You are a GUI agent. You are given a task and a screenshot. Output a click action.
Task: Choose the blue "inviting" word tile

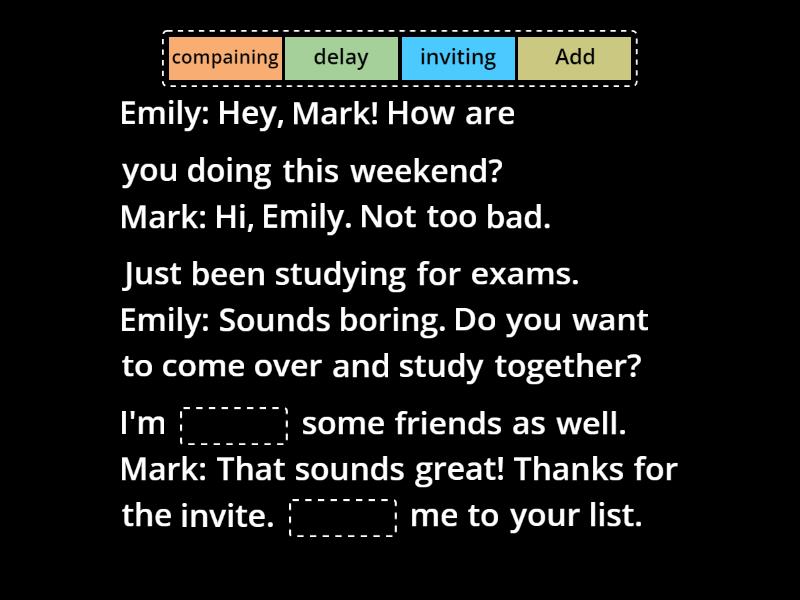coord(458,58)
